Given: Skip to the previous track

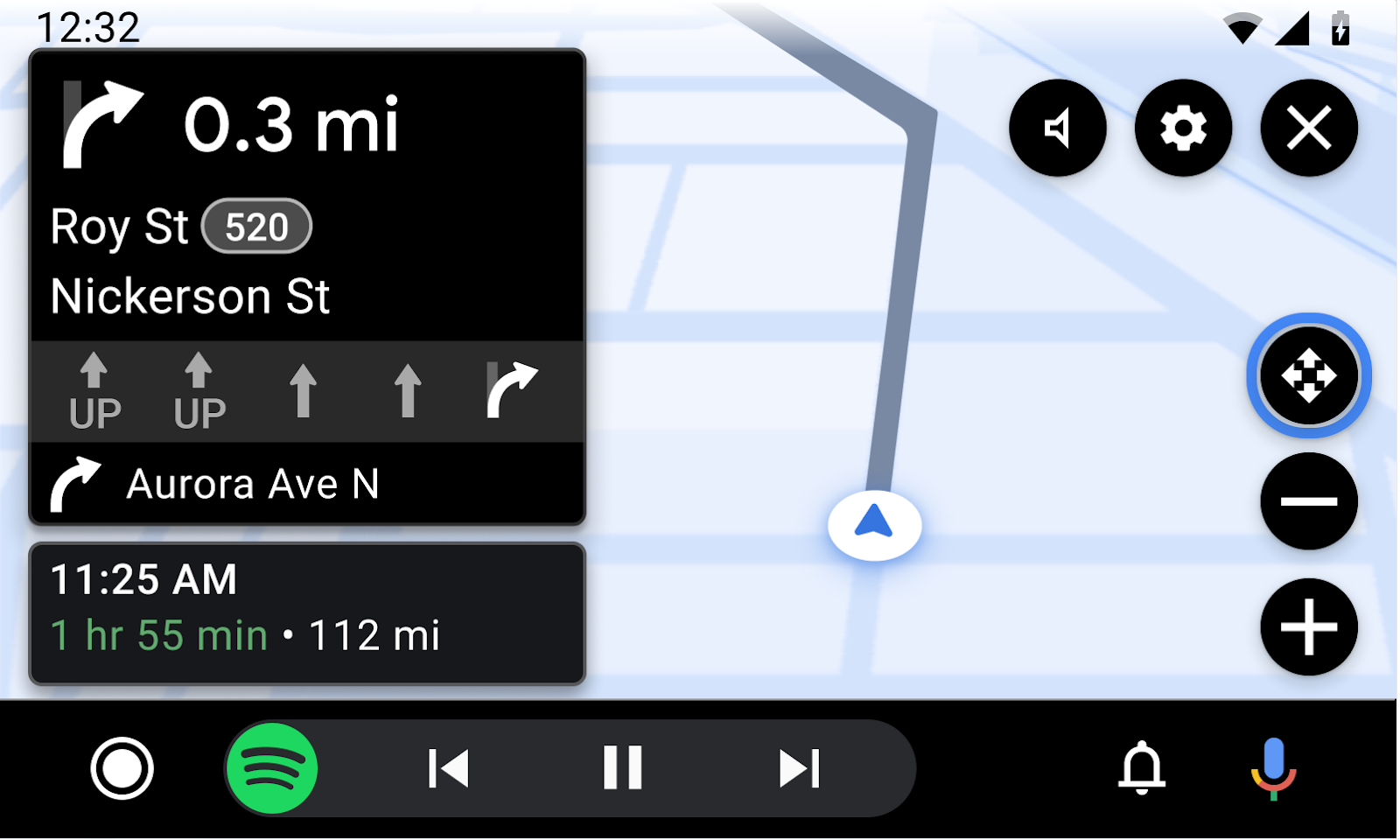Looking at the screenshot, I should pyautogui.click(x=449, y=769).
